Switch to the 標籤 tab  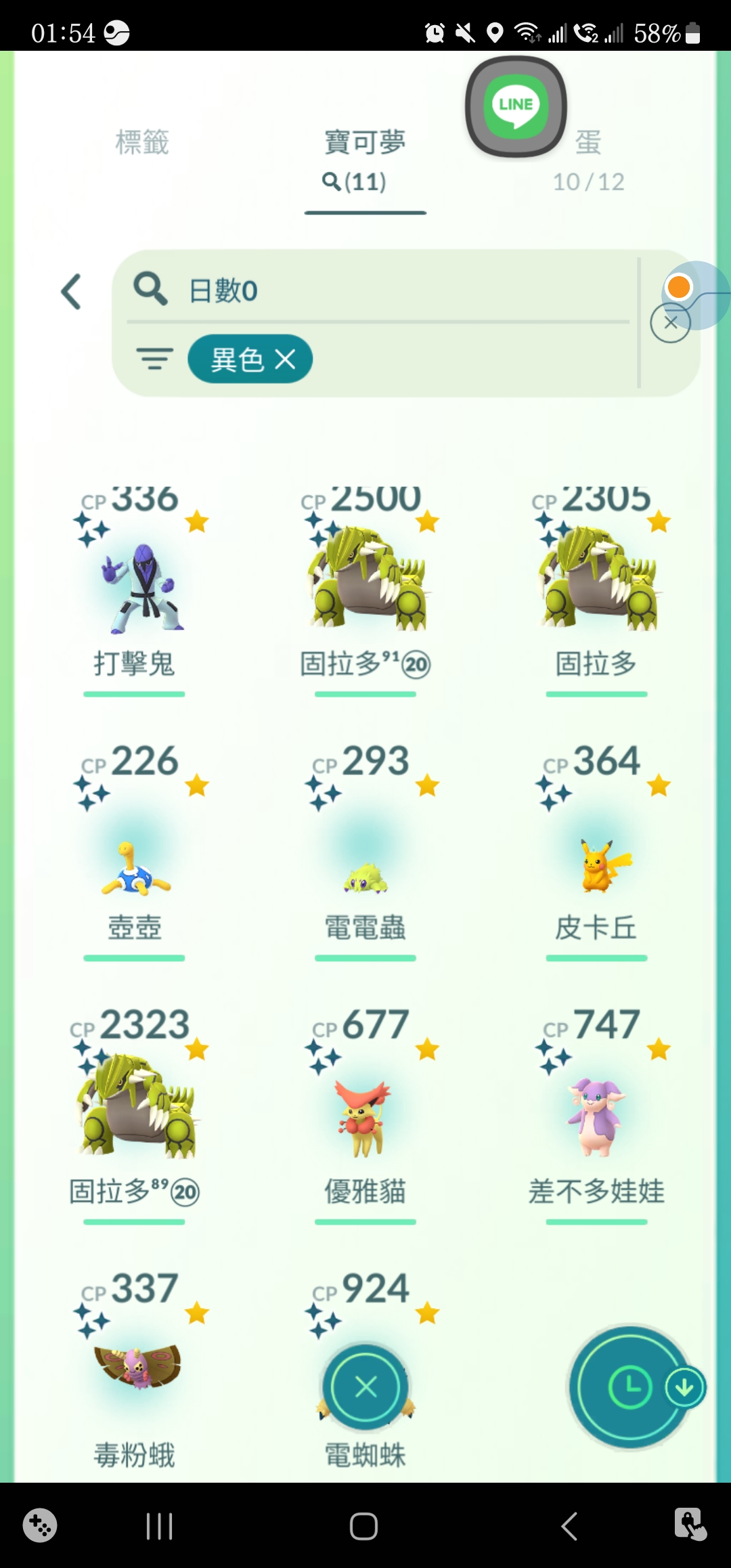tap(141, 142)
